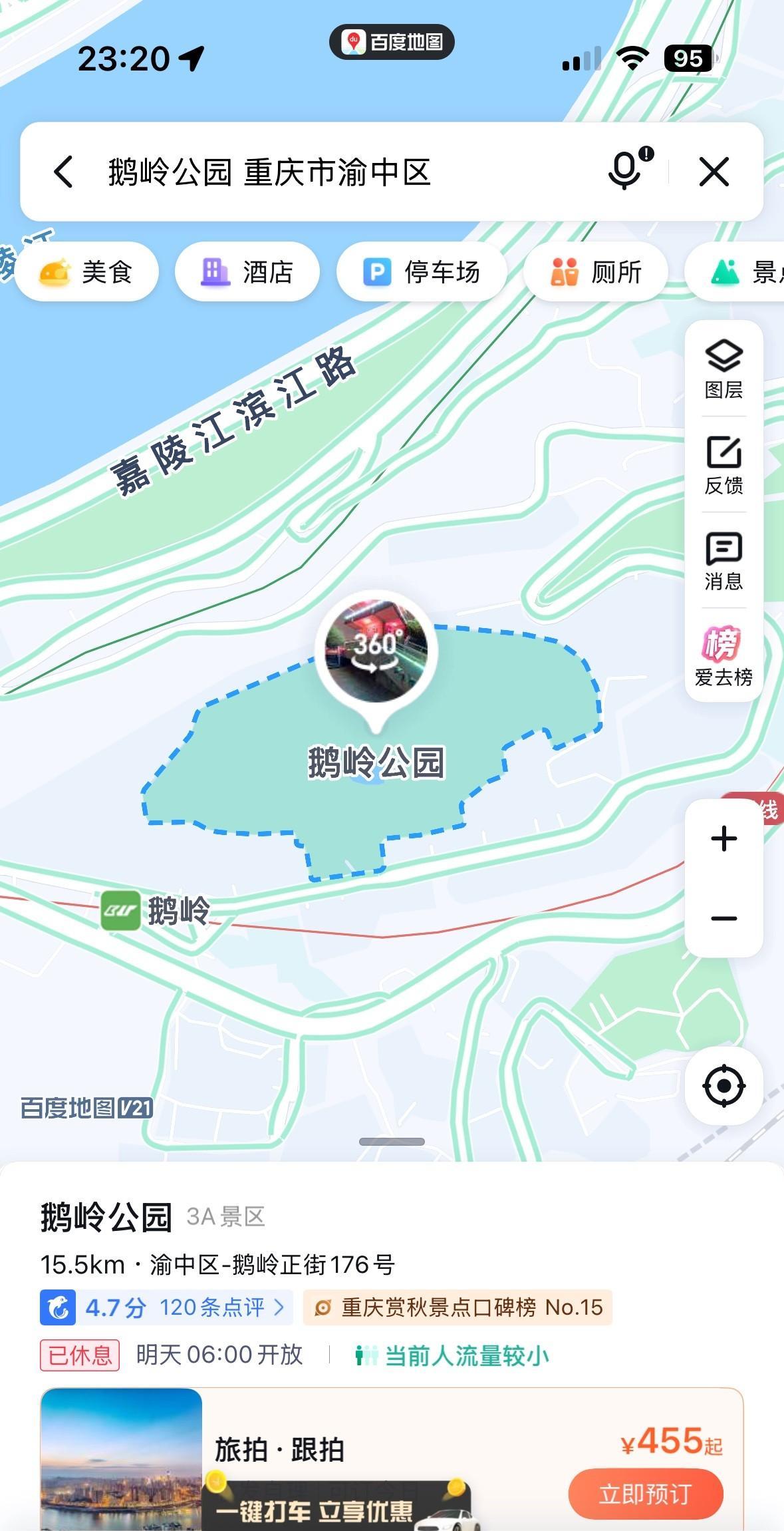Tap the microphone voice search icon

(625, 171)
